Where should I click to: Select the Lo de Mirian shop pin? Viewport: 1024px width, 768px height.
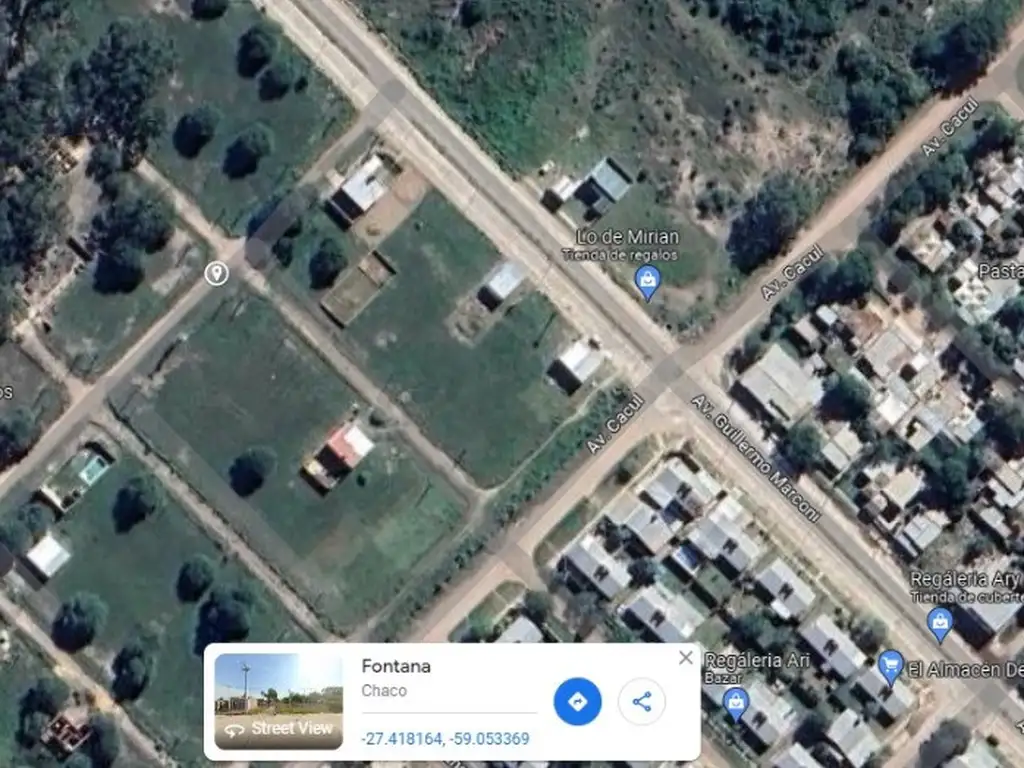[648, 282]
